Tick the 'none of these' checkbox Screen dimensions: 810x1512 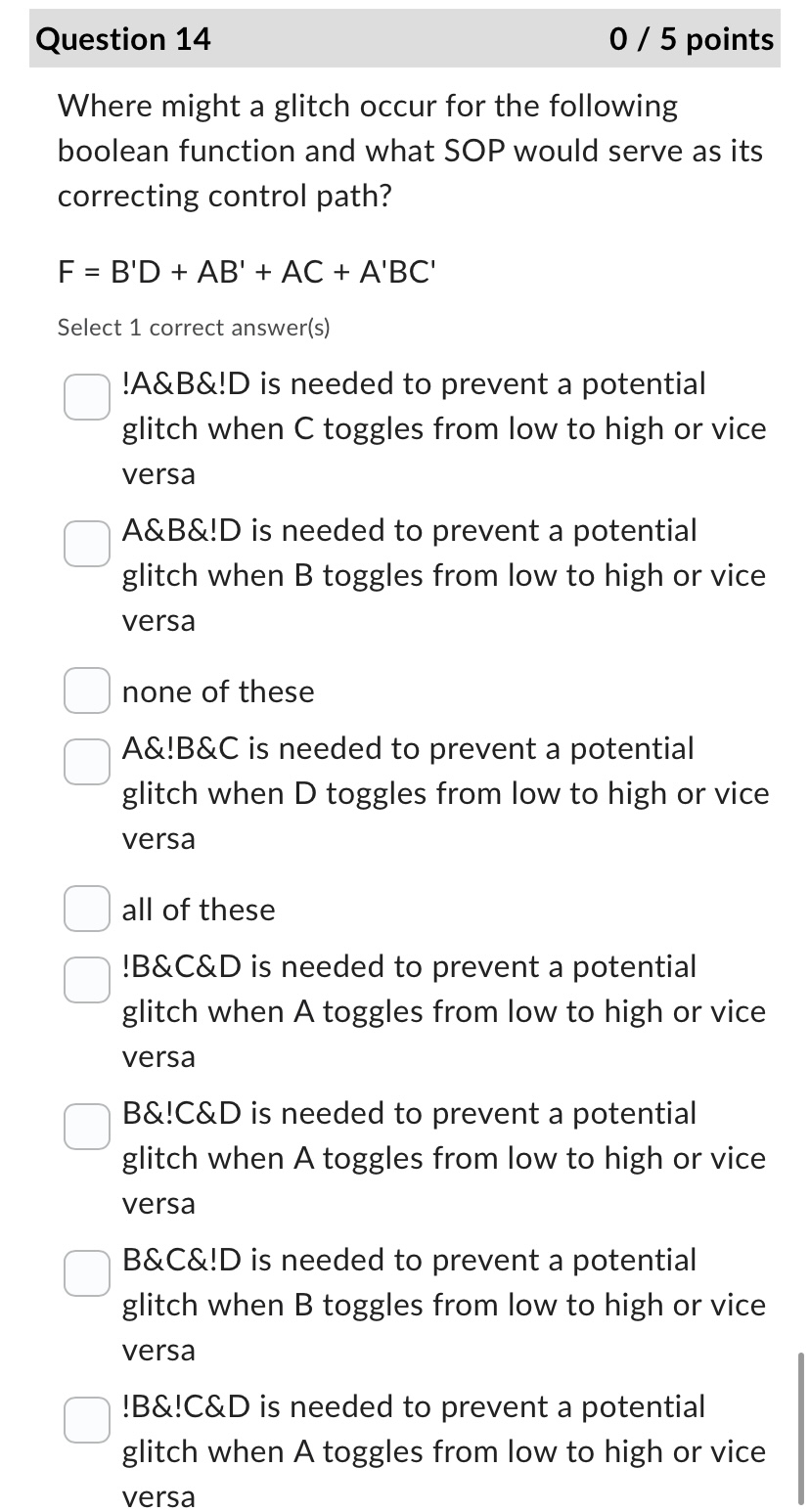pyautogui.click(x=87, y=690)
